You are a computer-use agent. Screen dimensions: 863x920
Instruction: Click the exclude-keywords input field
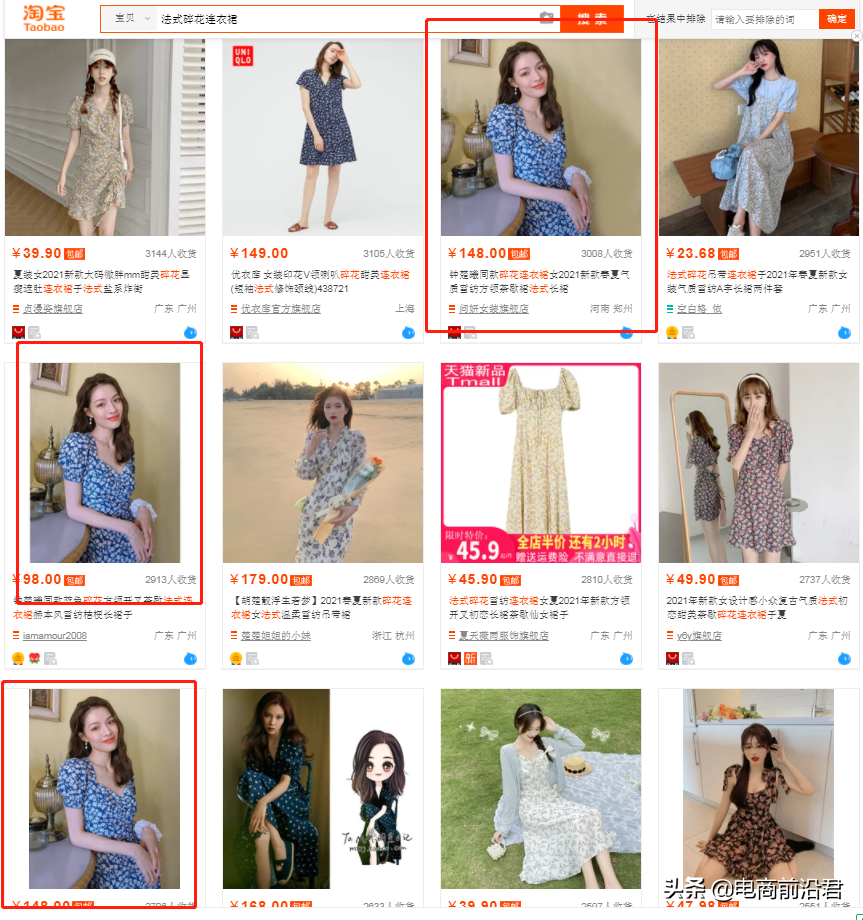[x=762, y=18]
